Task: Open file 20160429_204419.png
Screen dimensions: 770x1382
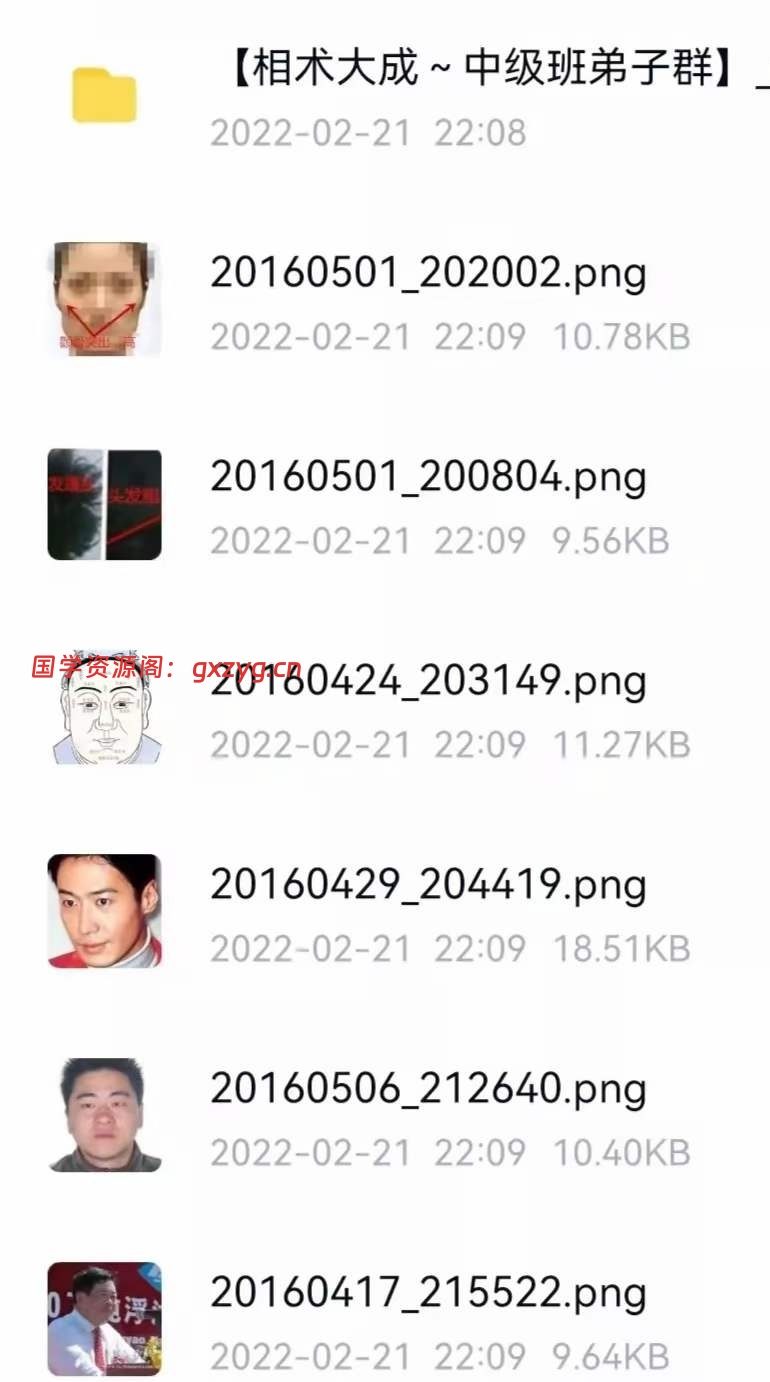Action: click(385, 913)
